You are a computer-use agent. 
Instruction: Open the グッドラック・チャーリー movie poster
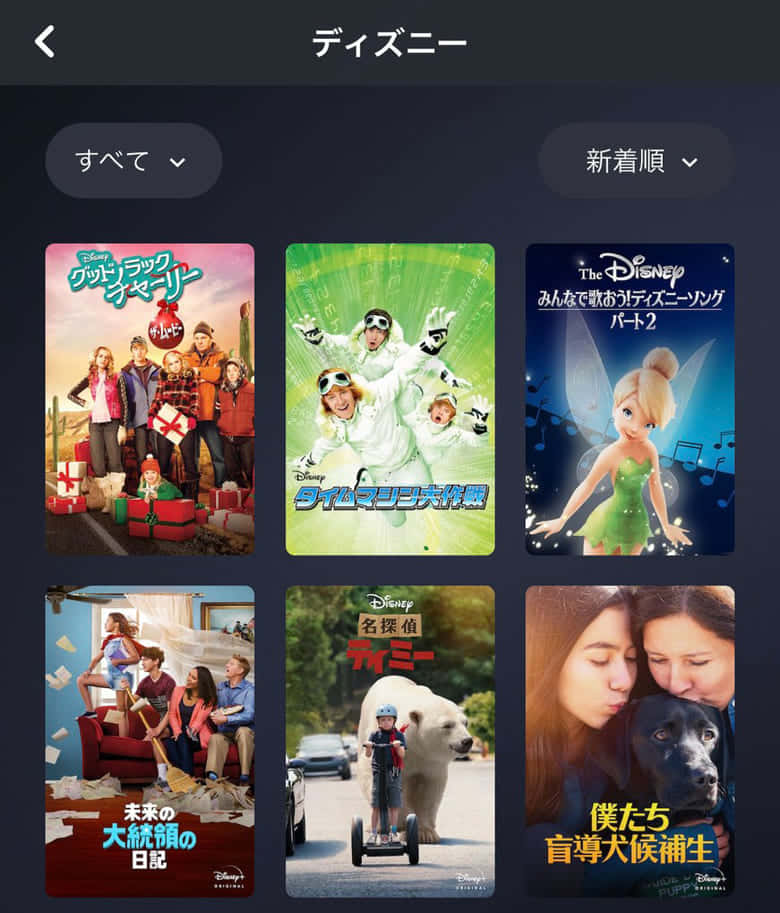150,399
